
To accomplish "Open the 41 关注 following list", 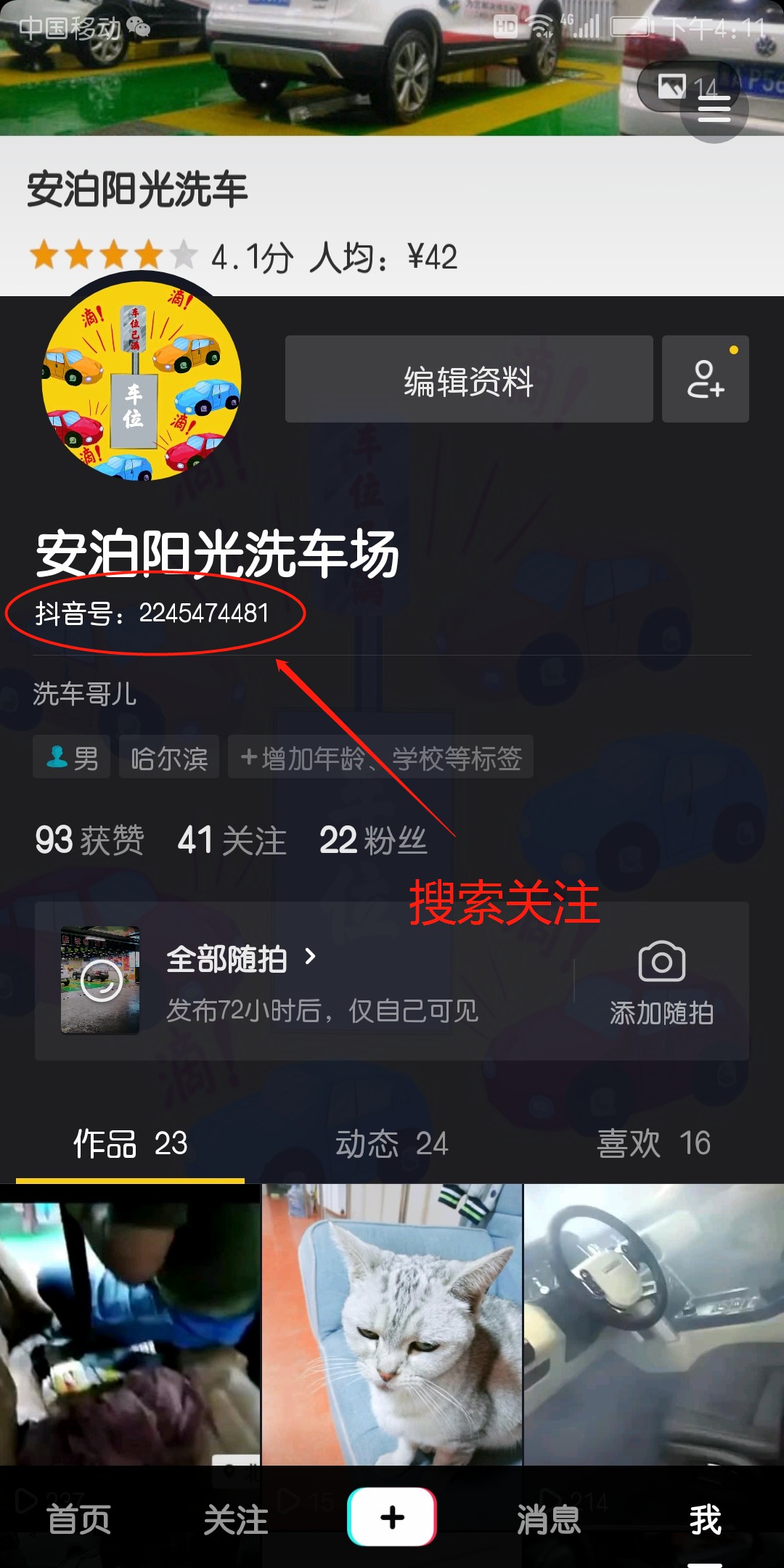I will [232, 841].
